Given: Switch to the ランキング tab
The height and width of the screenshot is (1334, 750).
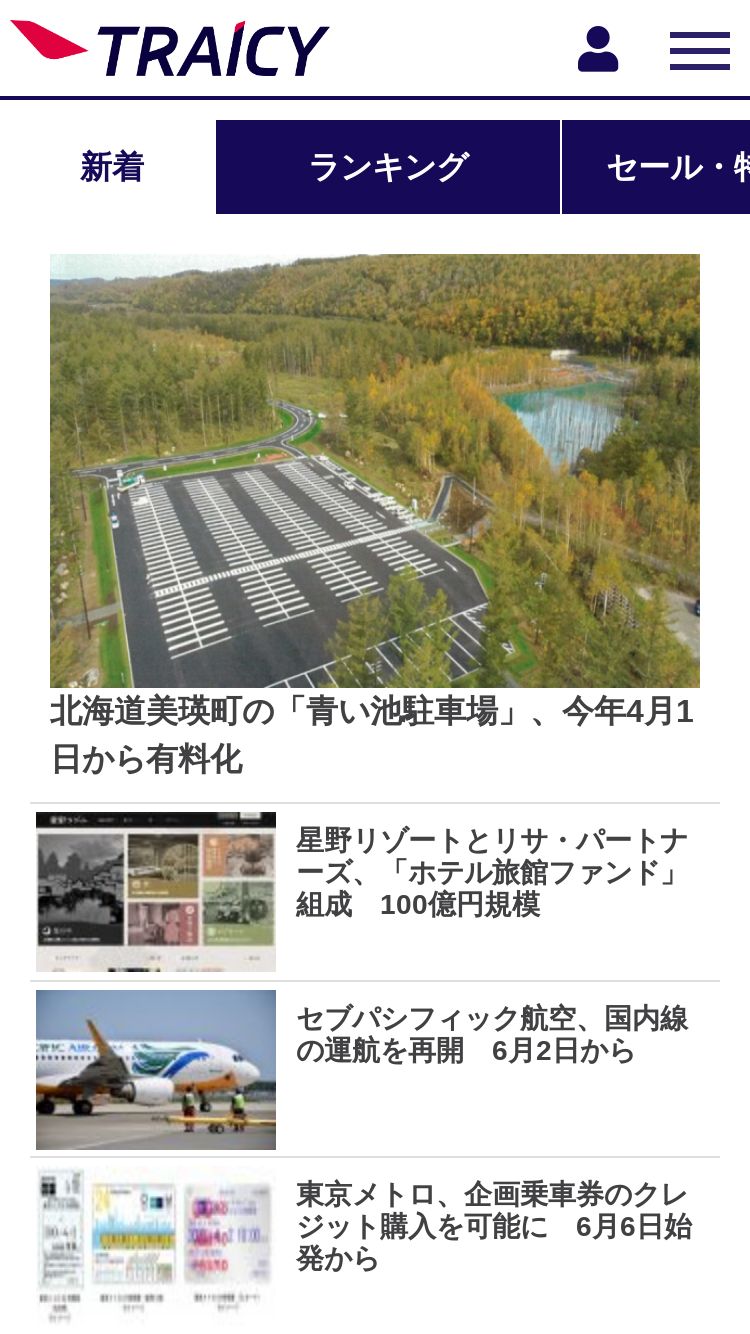Looking at the screenshot, I should pos(388,167).
